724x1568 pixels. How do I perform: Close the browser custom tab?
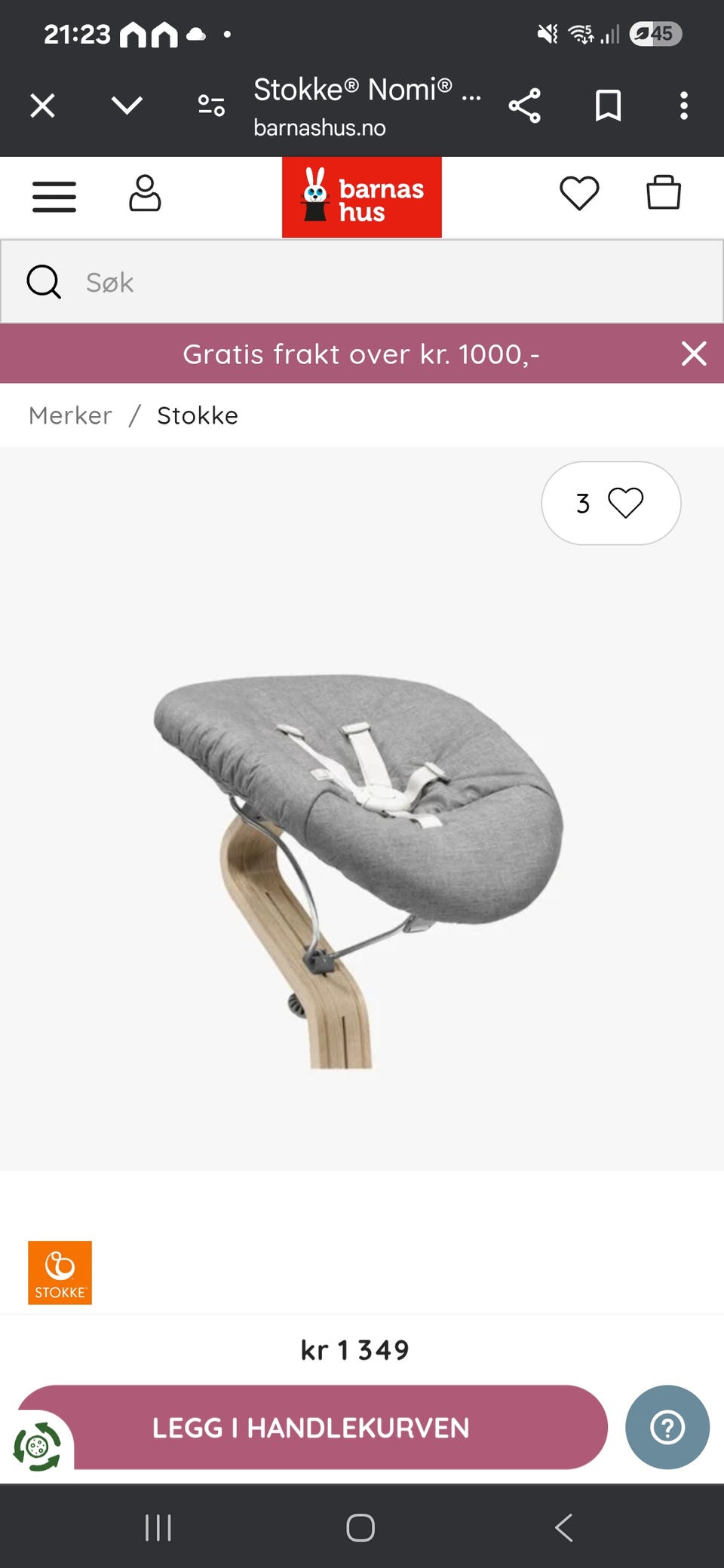tap(43, 106)
